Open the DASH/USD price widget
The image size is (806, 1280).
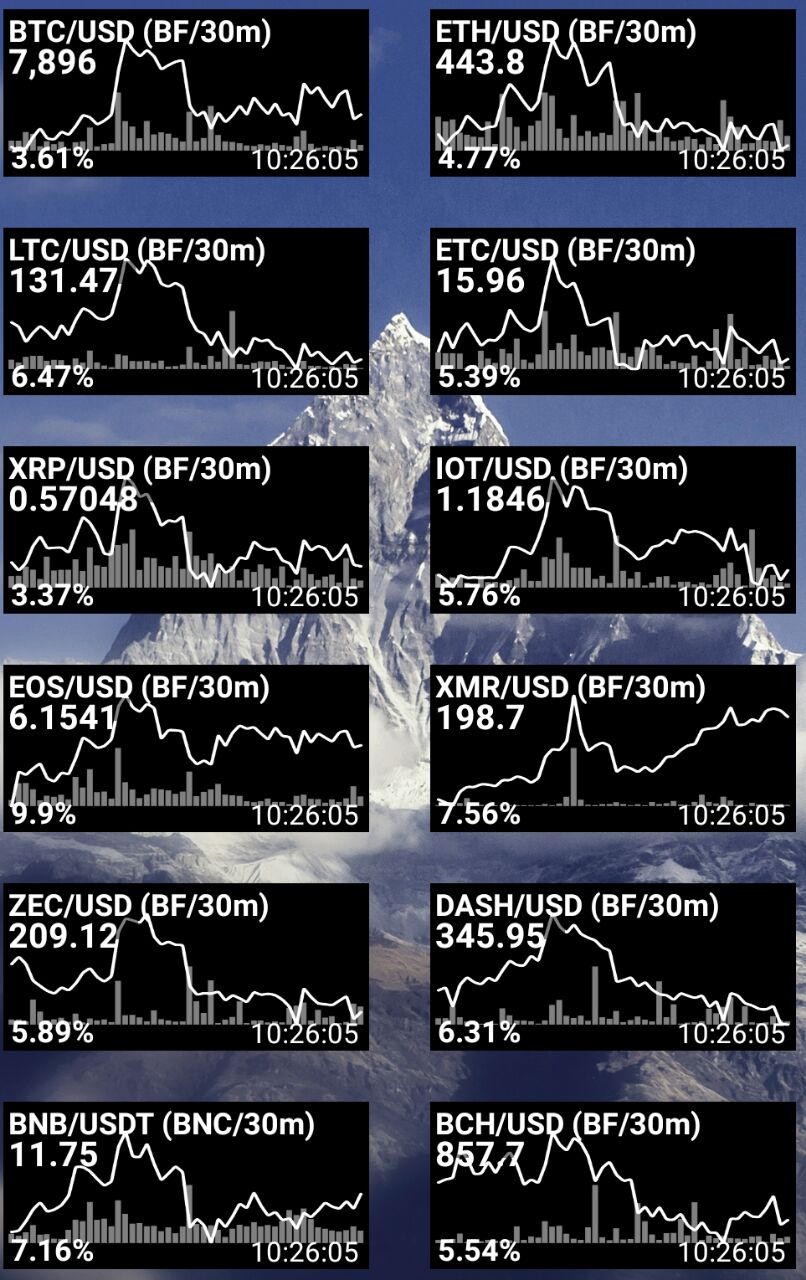tap(615, 966)
